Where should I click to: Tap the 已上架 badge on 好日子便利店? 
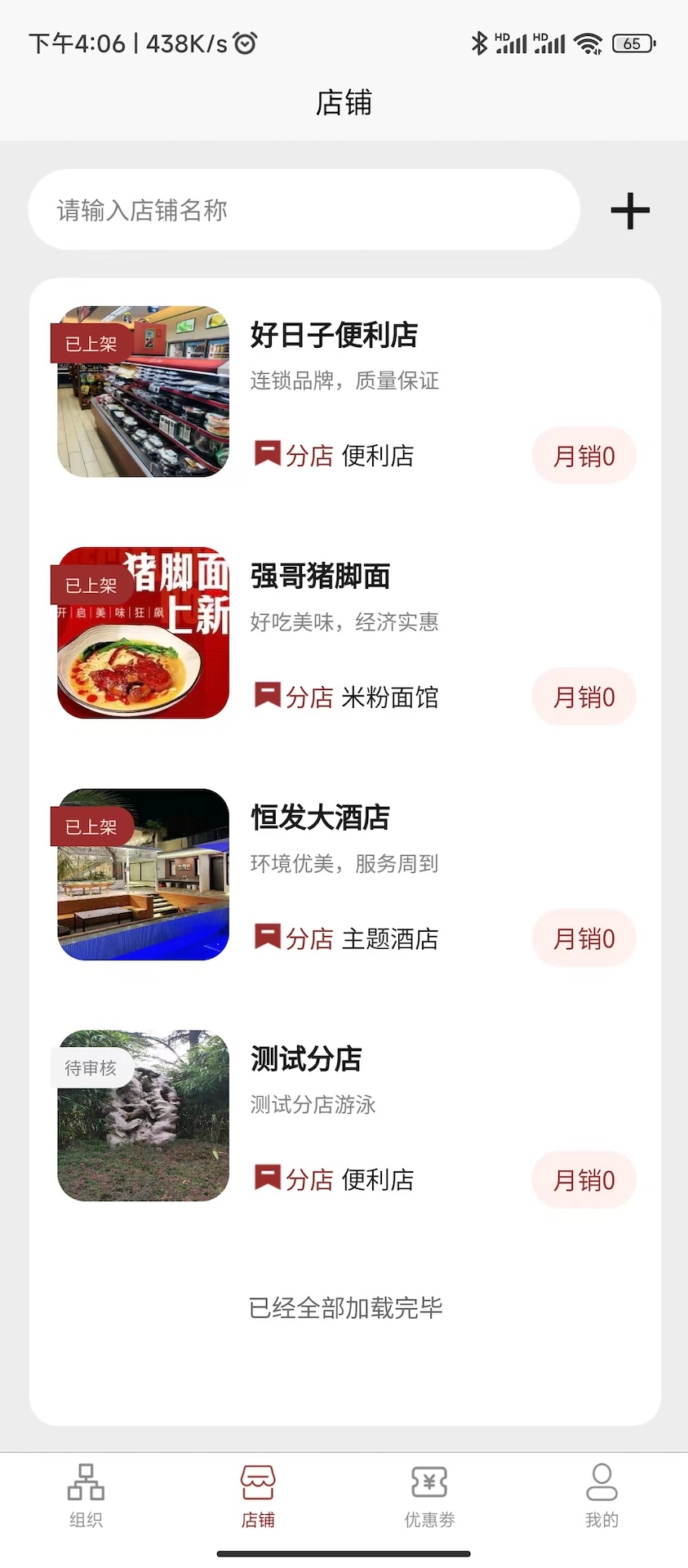tap(91, 342)
